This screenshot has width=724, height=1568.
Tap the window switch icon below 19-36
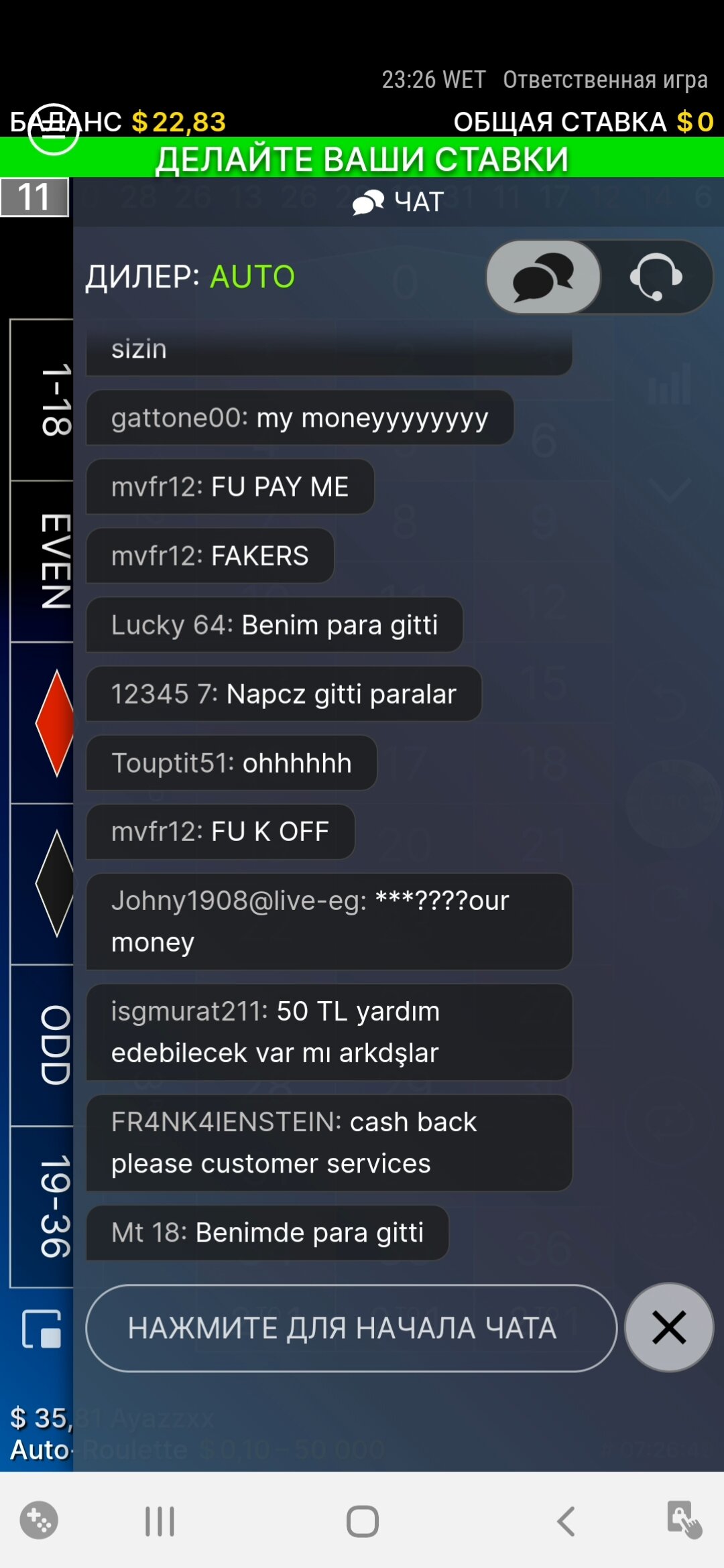coord(42,1329)
